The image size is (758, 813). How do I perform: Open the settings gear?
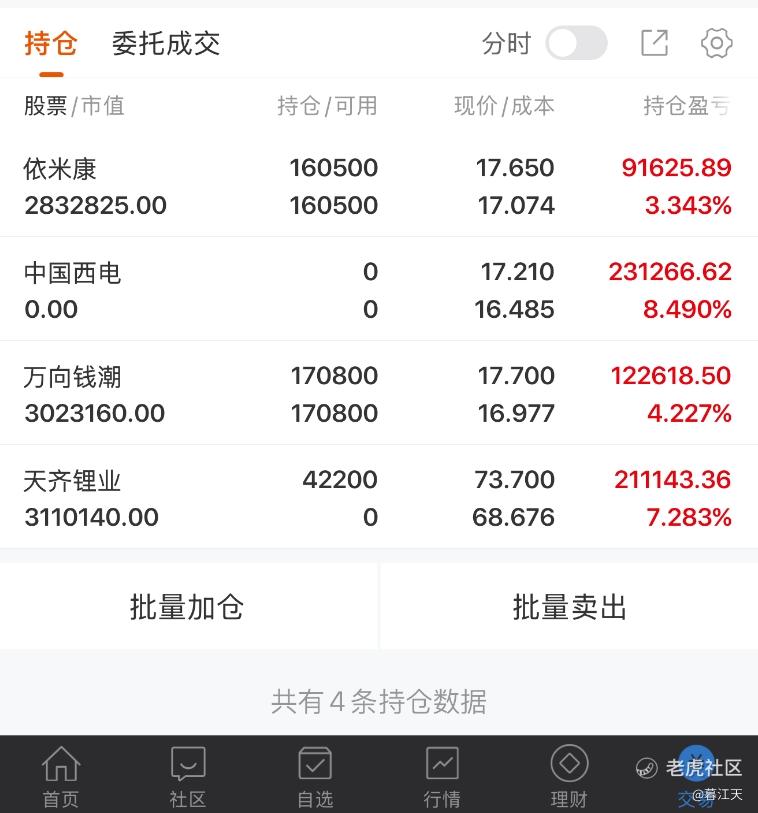(x=717, y=43)
